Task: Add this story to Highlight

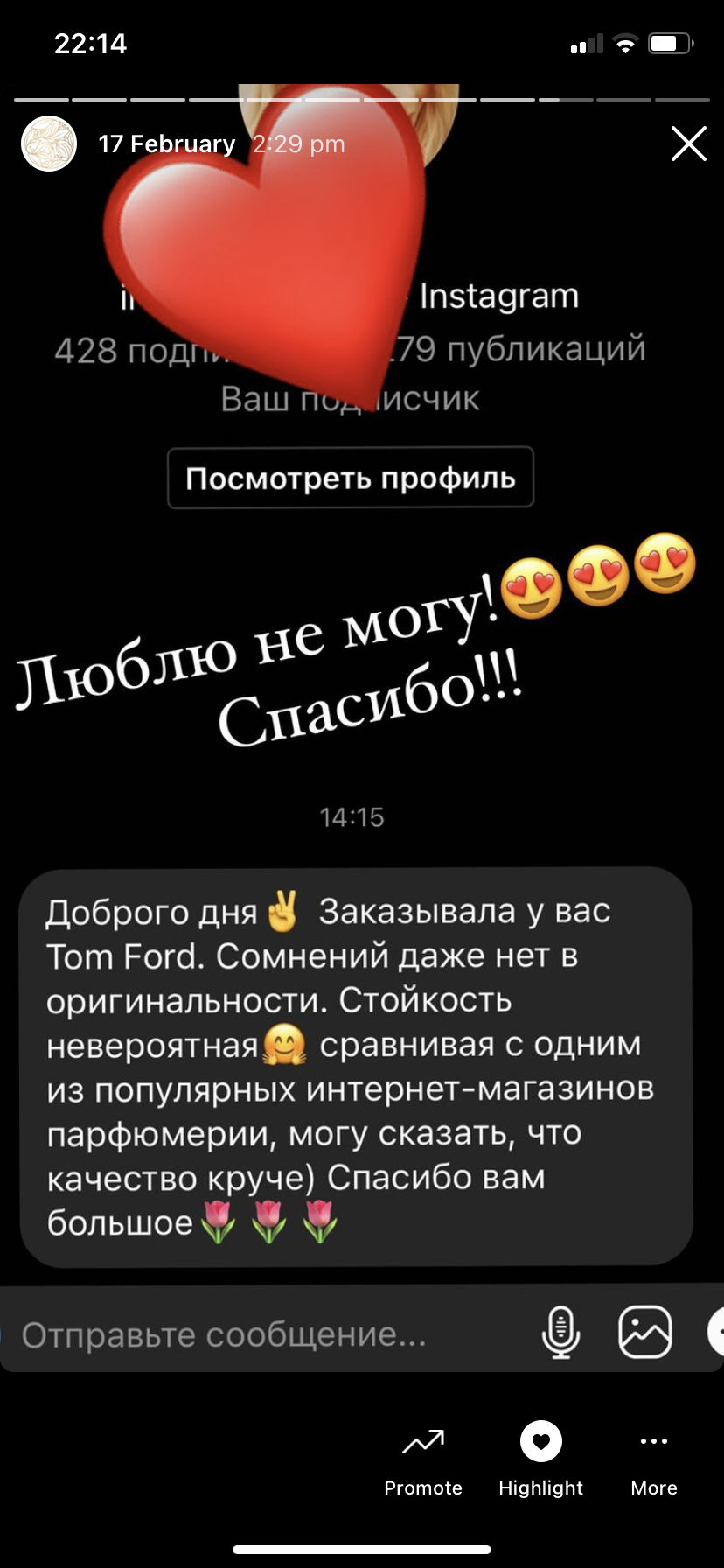Action: [540, 1458]
